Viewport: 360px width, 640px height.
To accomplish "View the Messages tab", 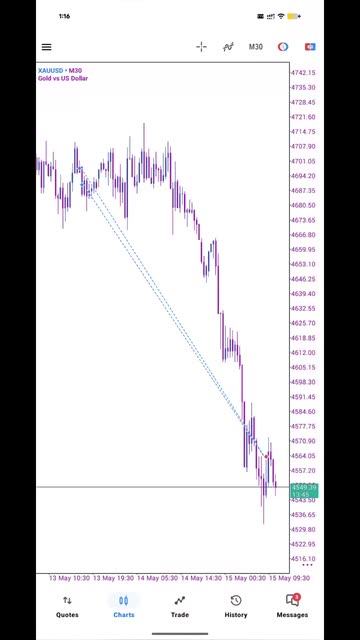I will coord(292,607).
